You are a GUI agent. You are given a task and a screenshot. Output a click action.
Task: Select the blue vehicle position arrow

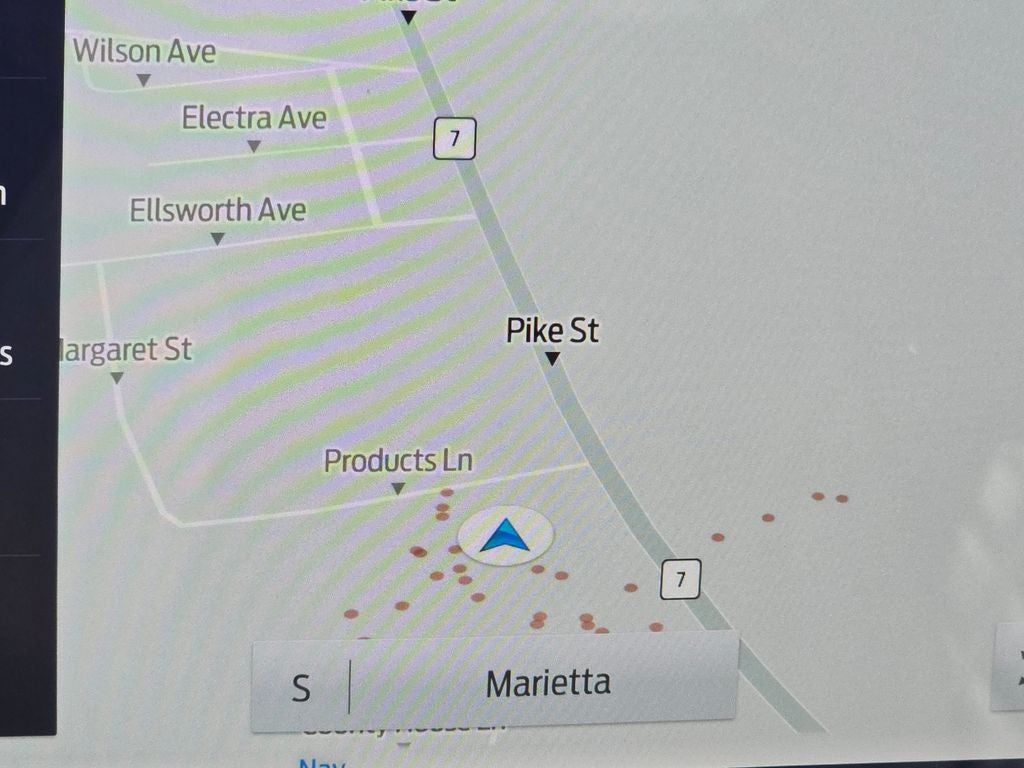tap(504, 537)
